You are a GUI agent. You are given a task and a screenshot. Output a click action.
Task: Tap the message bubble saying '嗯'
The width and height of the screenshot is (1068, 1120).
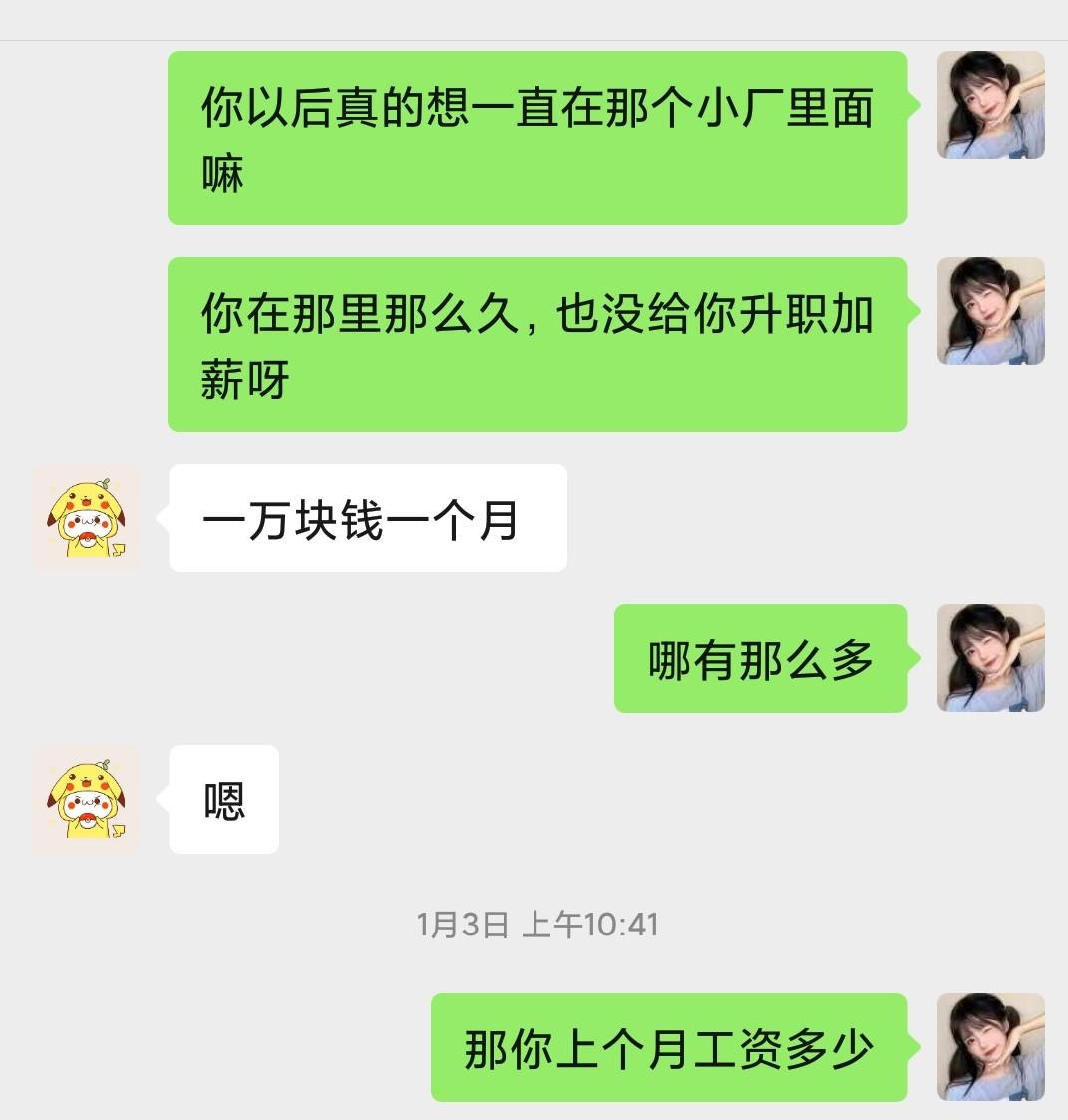(x=222, y=798)
